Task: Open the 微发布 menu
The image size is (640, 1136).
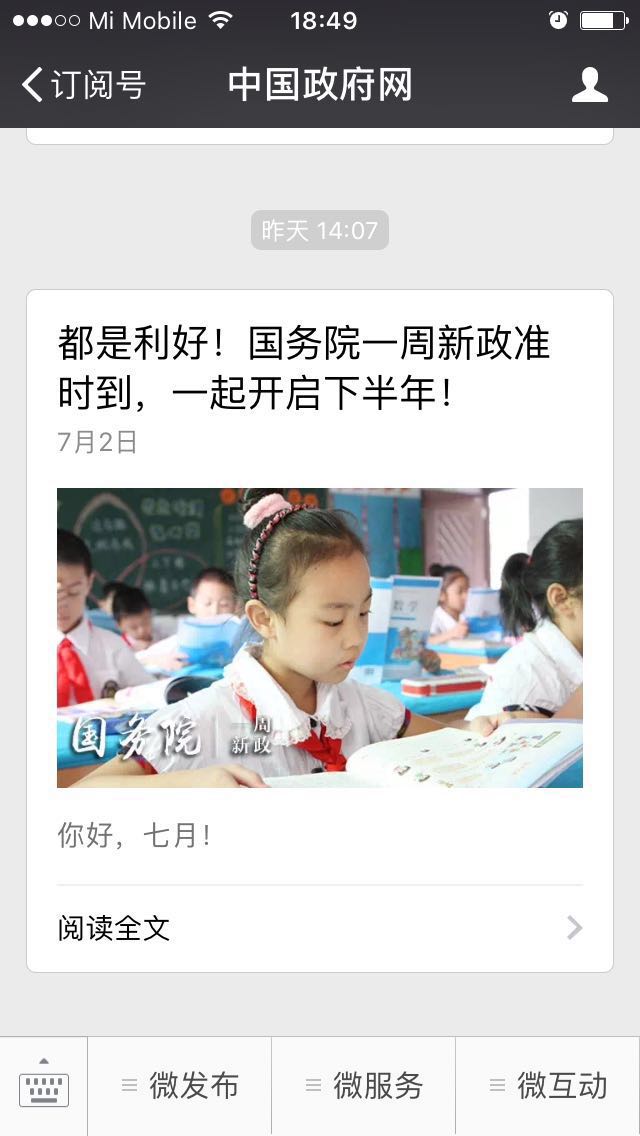Action: click(x=180, y=1086)
